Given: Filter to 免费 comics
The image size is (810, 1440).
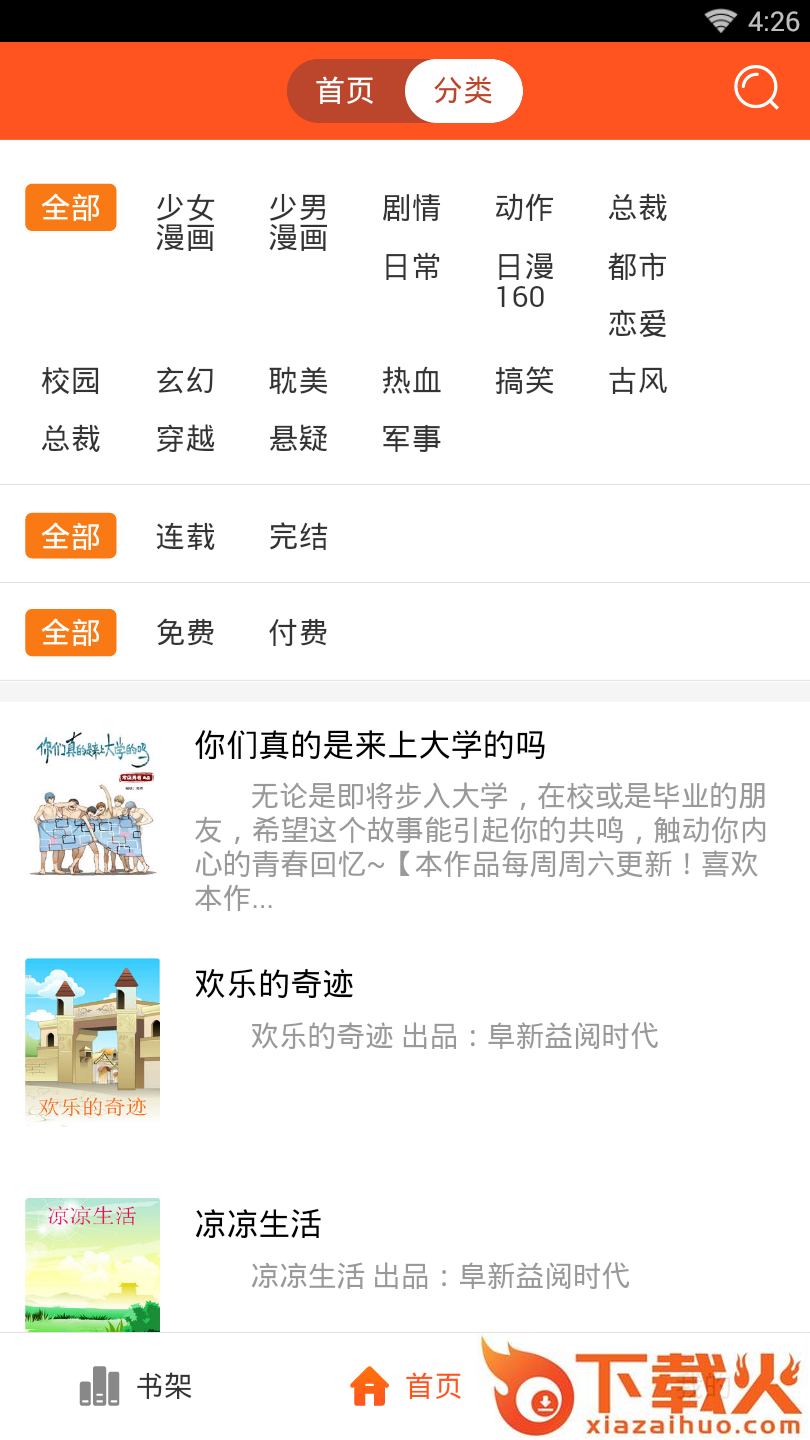Looking at the screenshot, I should [185, 633].
